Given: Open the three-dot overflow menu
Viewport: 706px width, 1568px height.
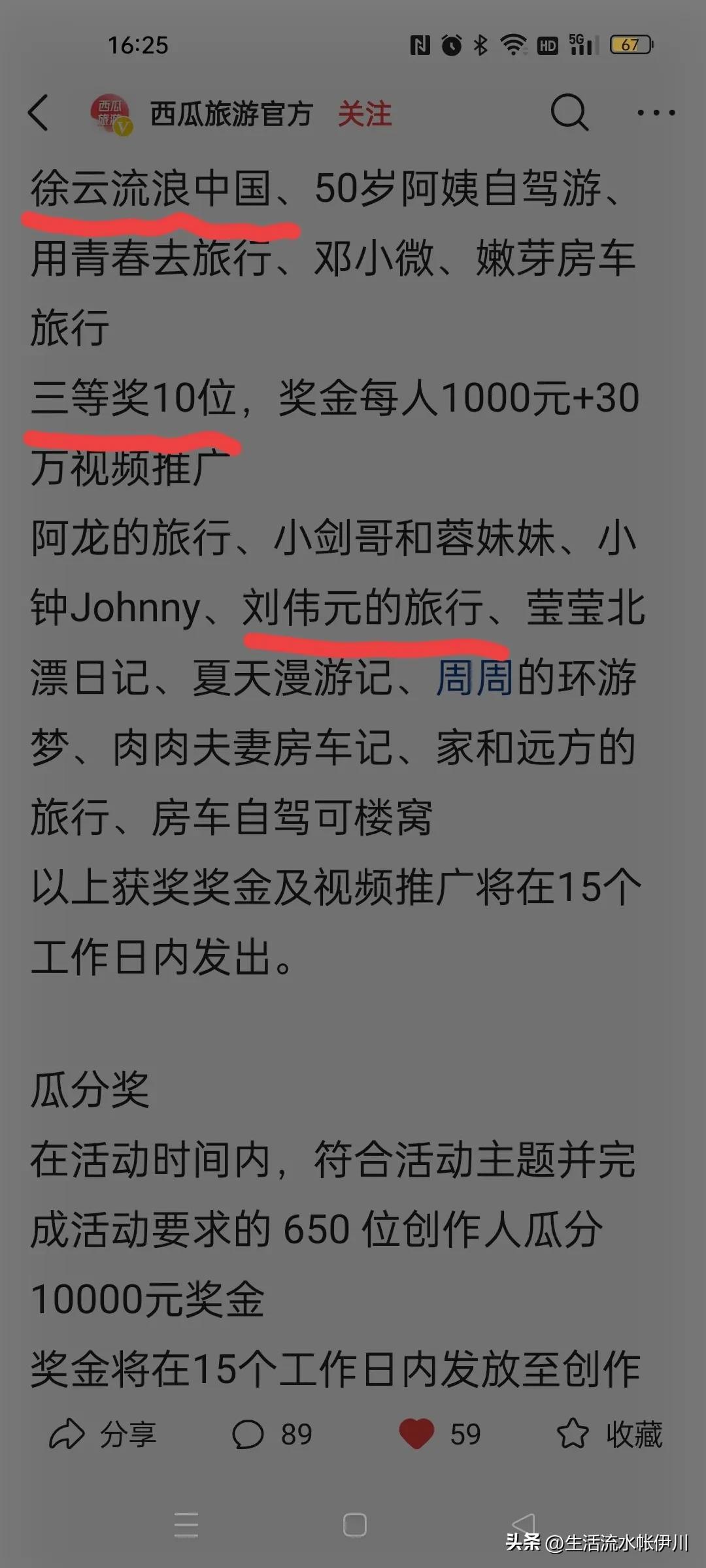Looking at the screenshot, I should coord(656,113).
